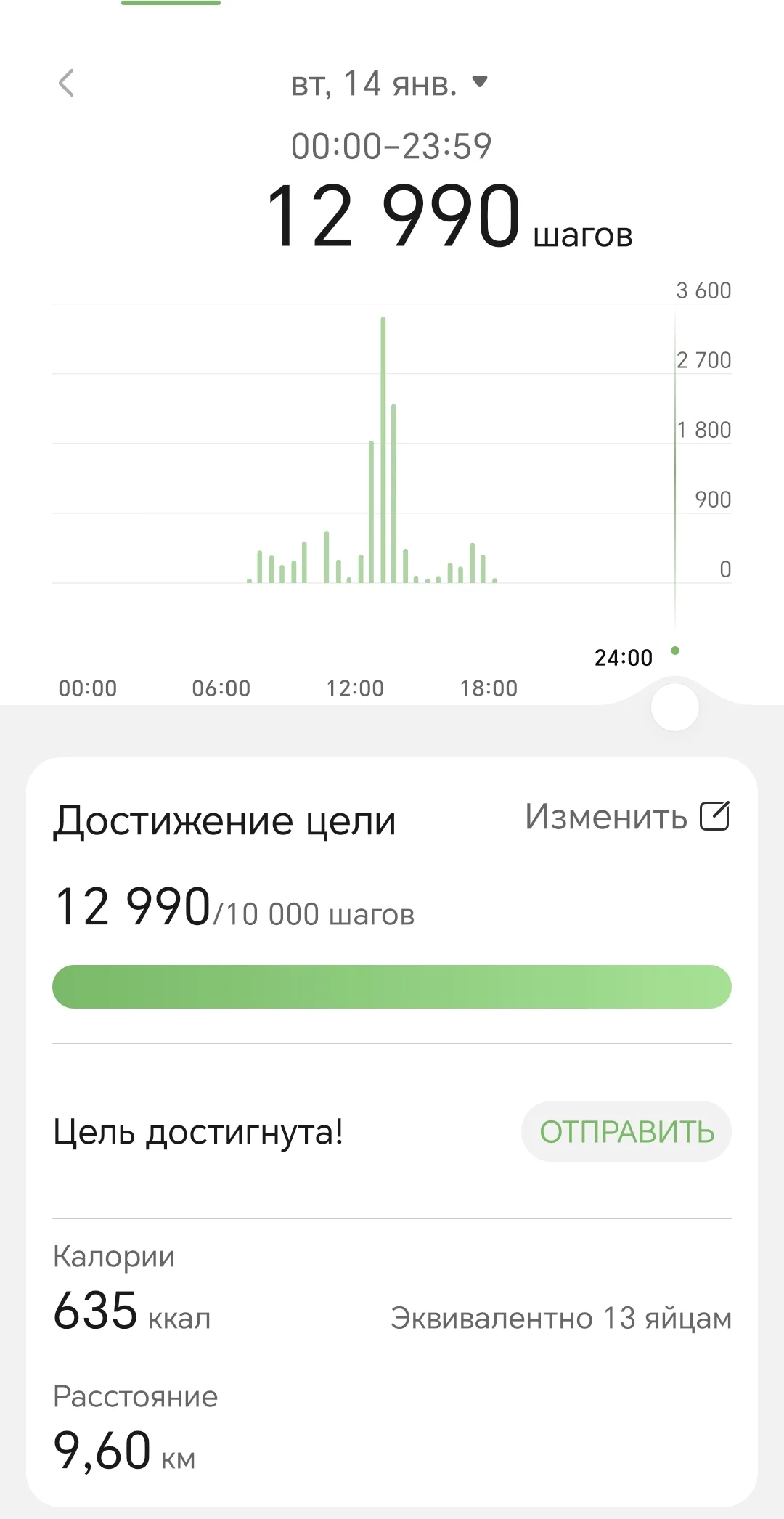This screenshot has height=1519, width=784.
Task: Tap Изменить to edit step goal
Action: (x=626, y=817)
